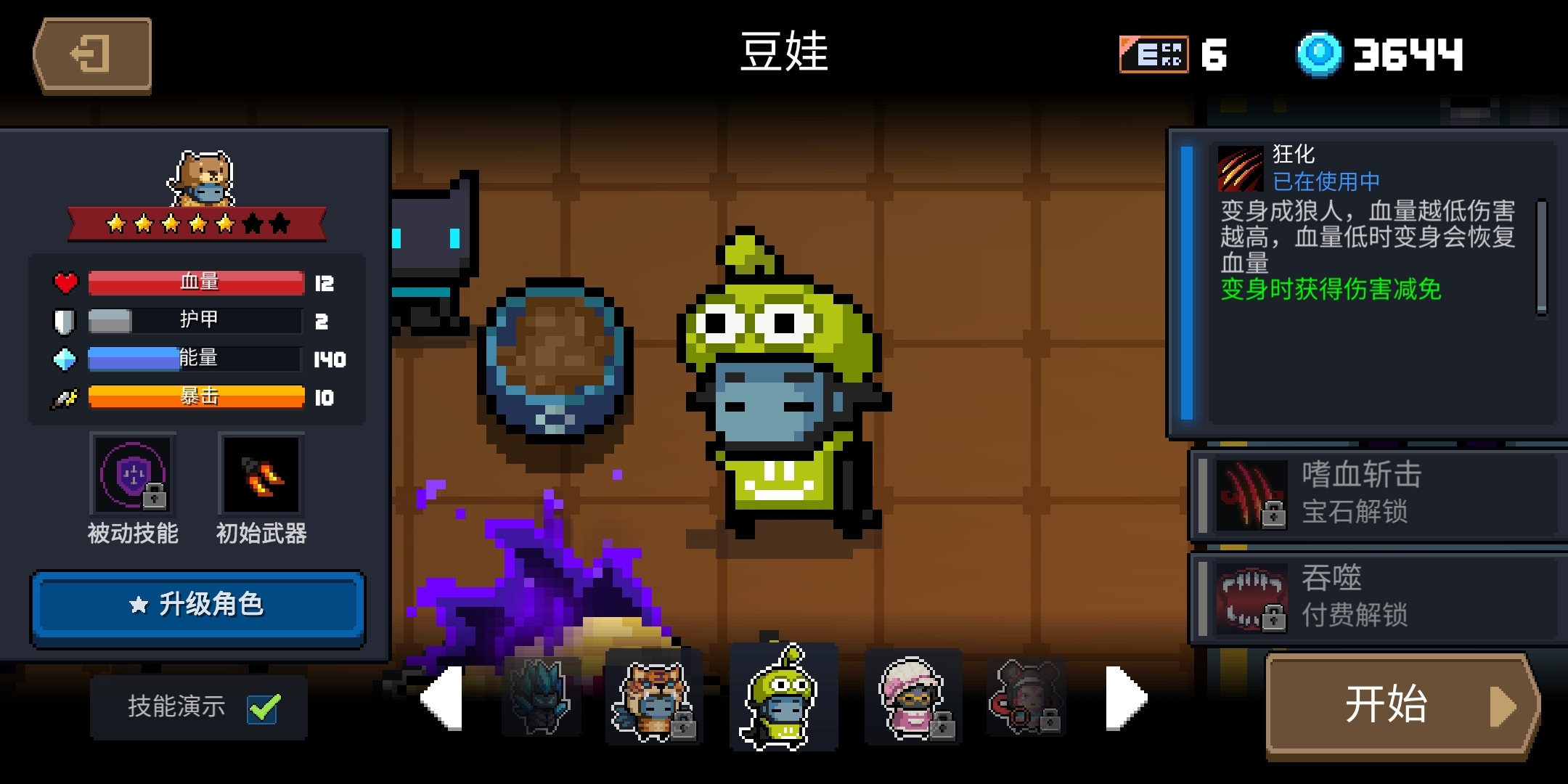Select the dark blue spiky character
This screenshot has height=784, width=1568.
[542, 698]
